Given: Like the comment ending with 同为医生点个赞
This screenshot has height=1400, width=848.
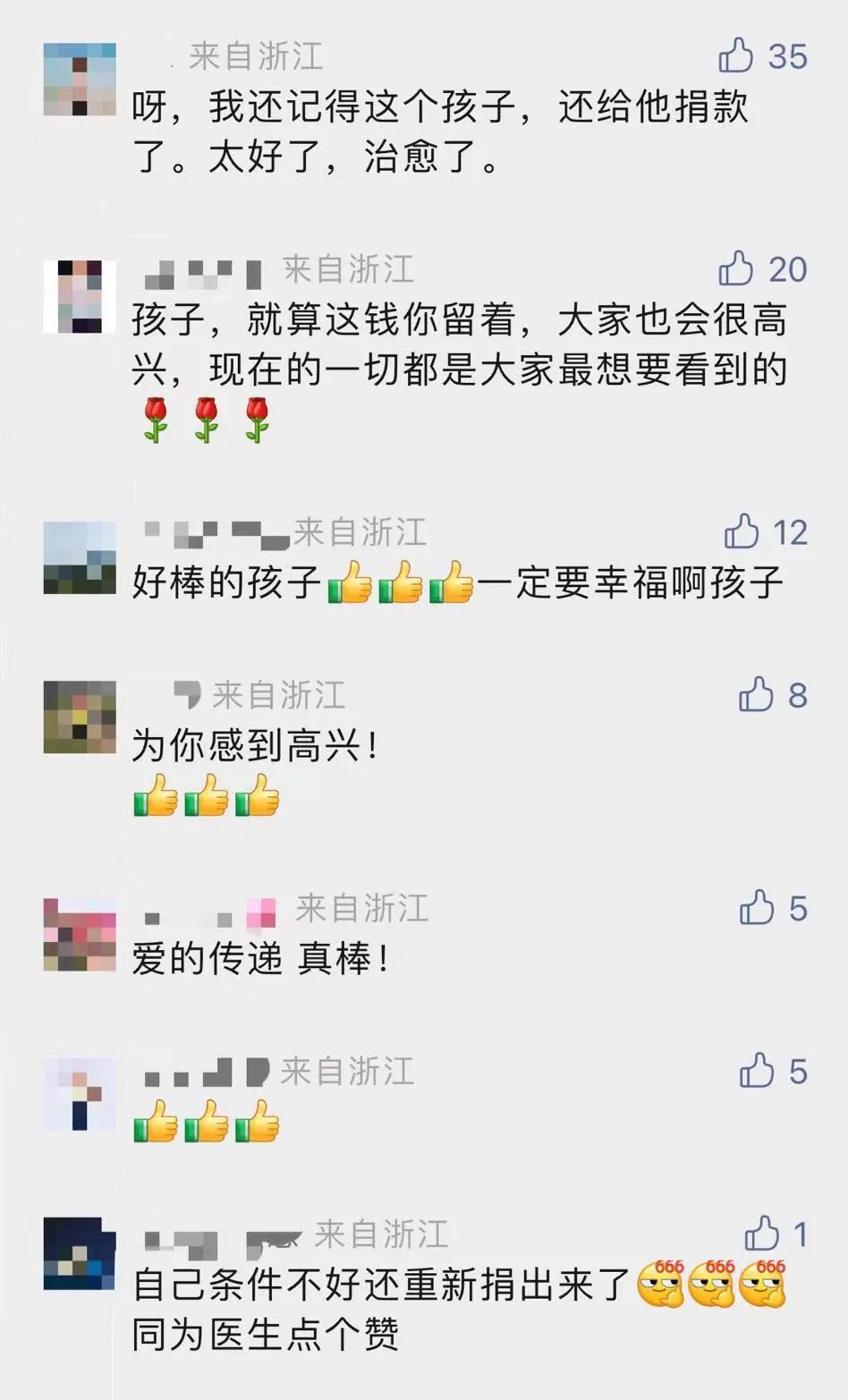Looking at the screenshot, I should (761, 1235).
